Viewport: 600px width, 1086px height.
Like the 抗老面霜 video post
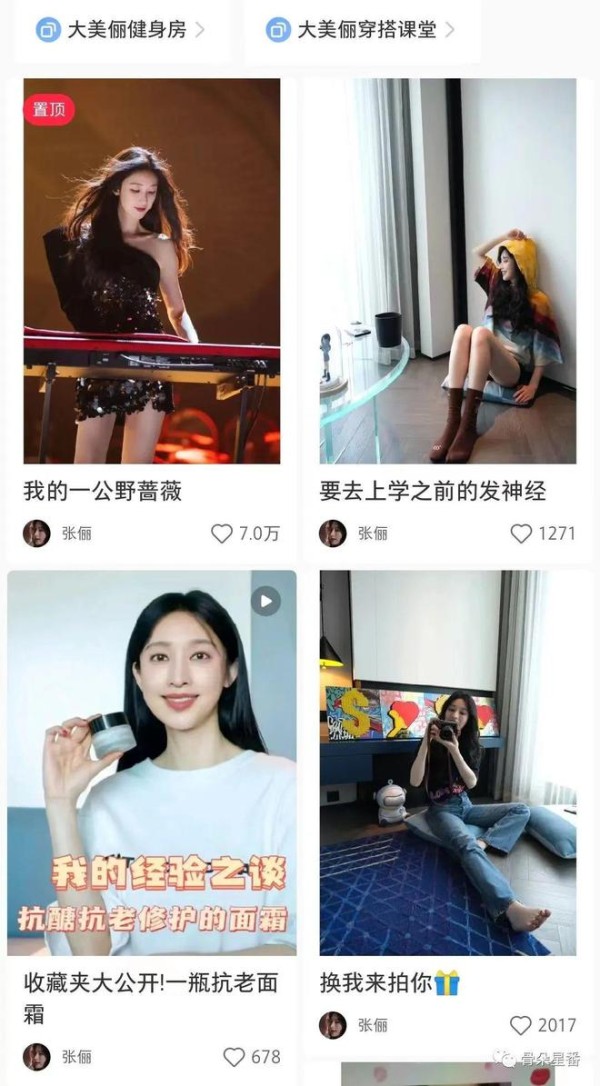234,1057
